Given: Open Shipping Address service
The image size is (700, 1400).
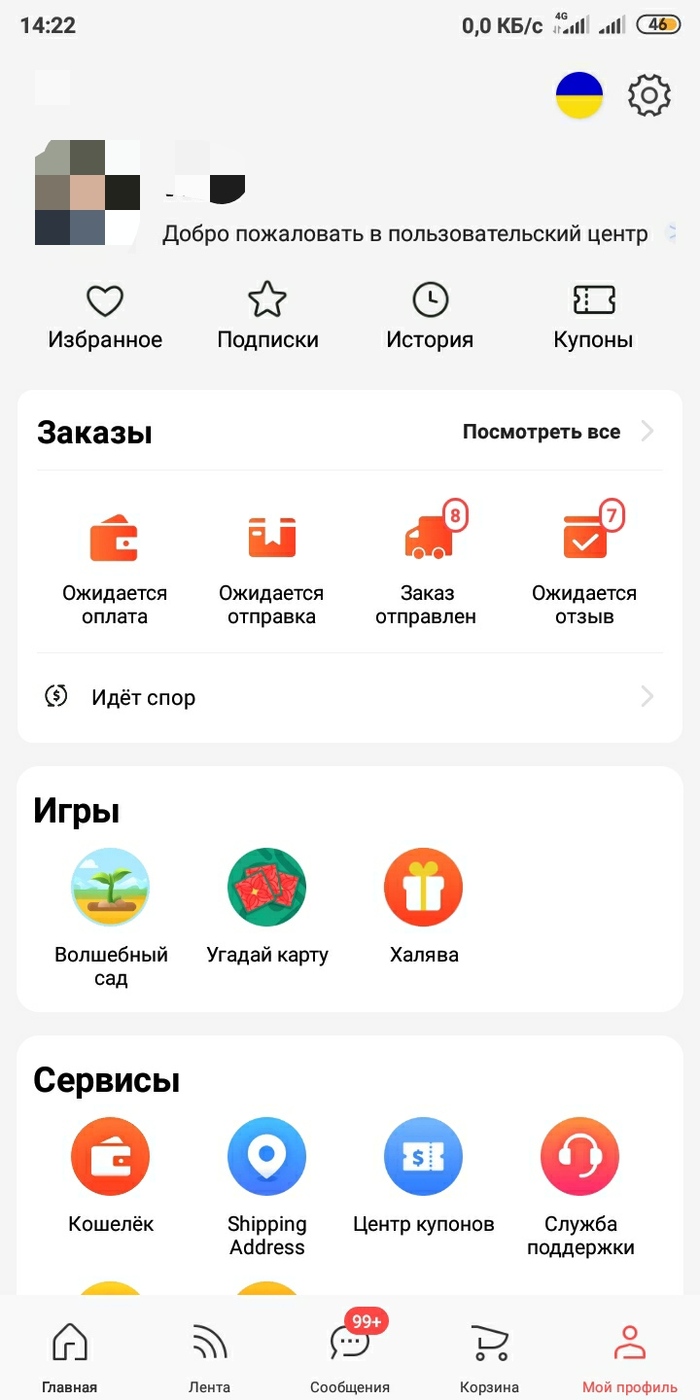Looking at the screenshot, I should pos(266,1185).
